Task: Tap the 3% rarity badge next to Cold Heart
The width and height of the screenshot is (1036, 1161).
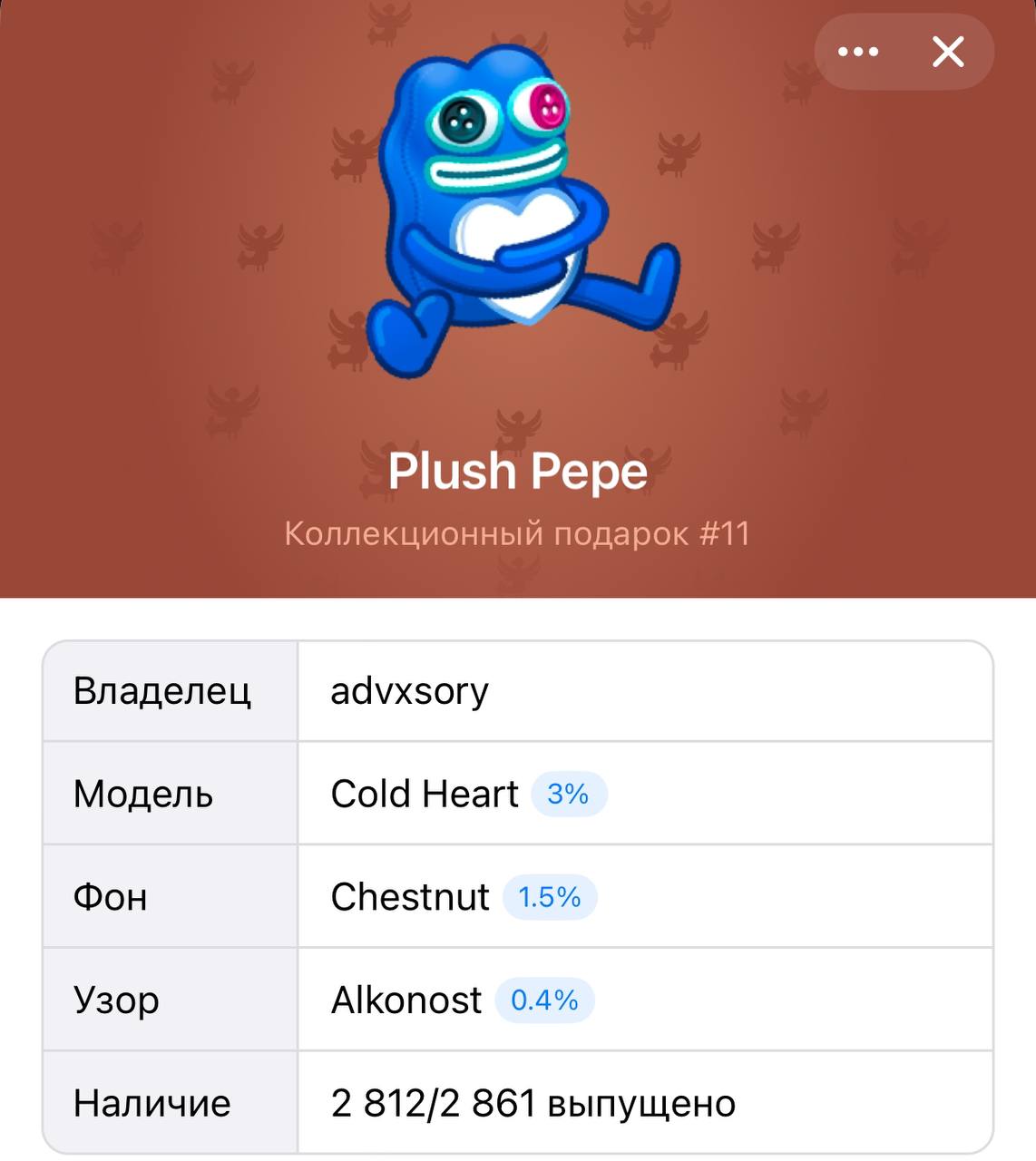Action: pyautogui.click(x=568, y=795)
